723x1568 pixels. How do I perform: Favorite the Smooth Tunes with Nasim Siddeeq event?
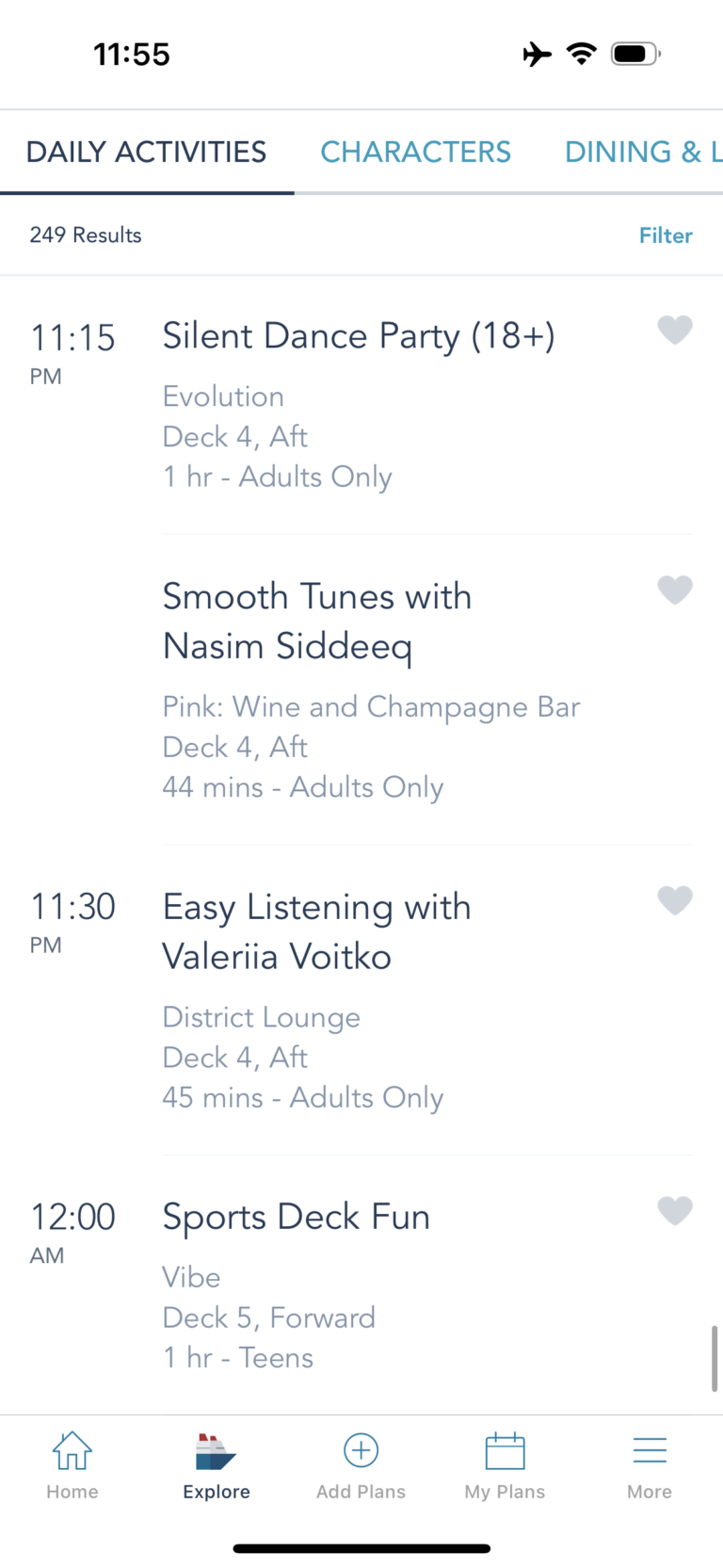[x=675, y=590]
